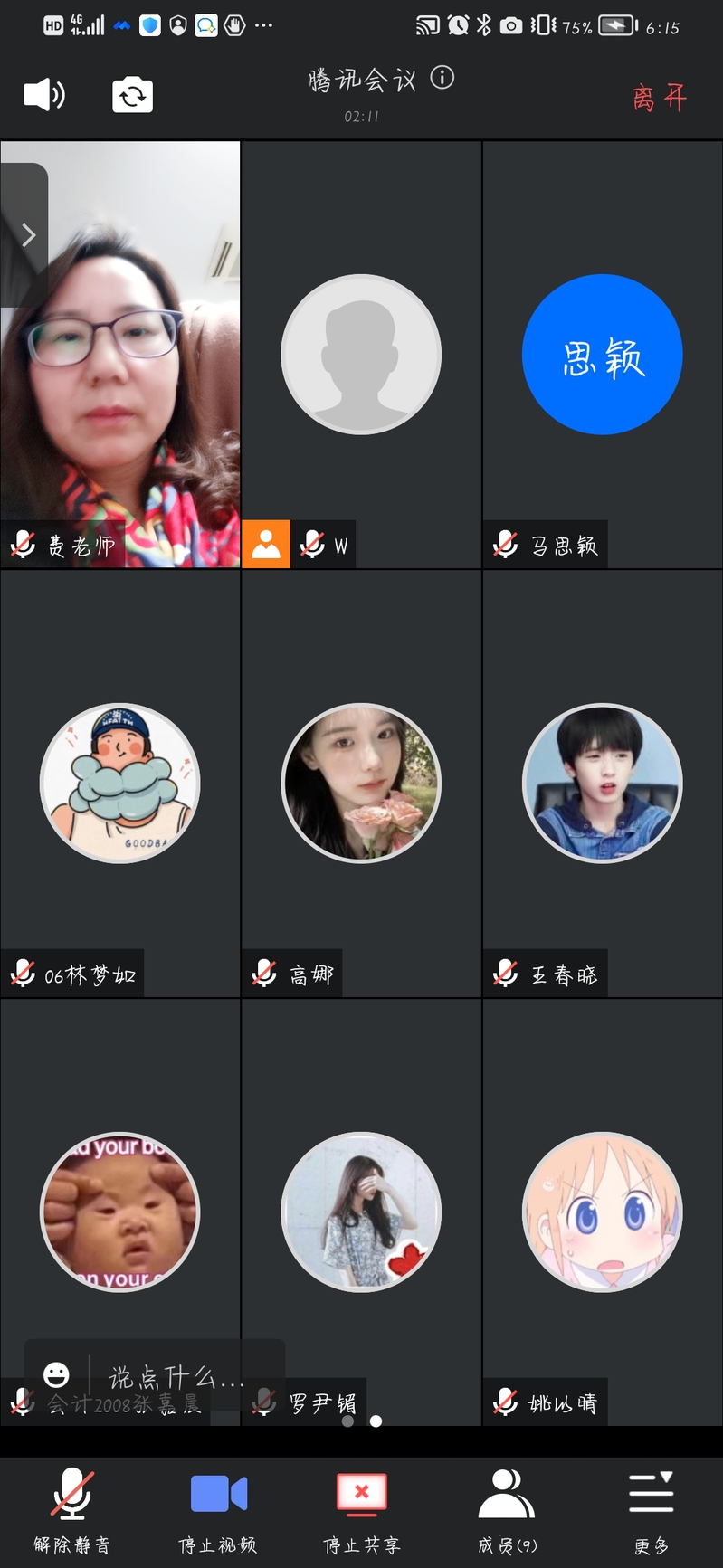Open the emoji picker in chat bar
The height and width of the screenshot is (1568, 723).
(x=56, y=1375)
